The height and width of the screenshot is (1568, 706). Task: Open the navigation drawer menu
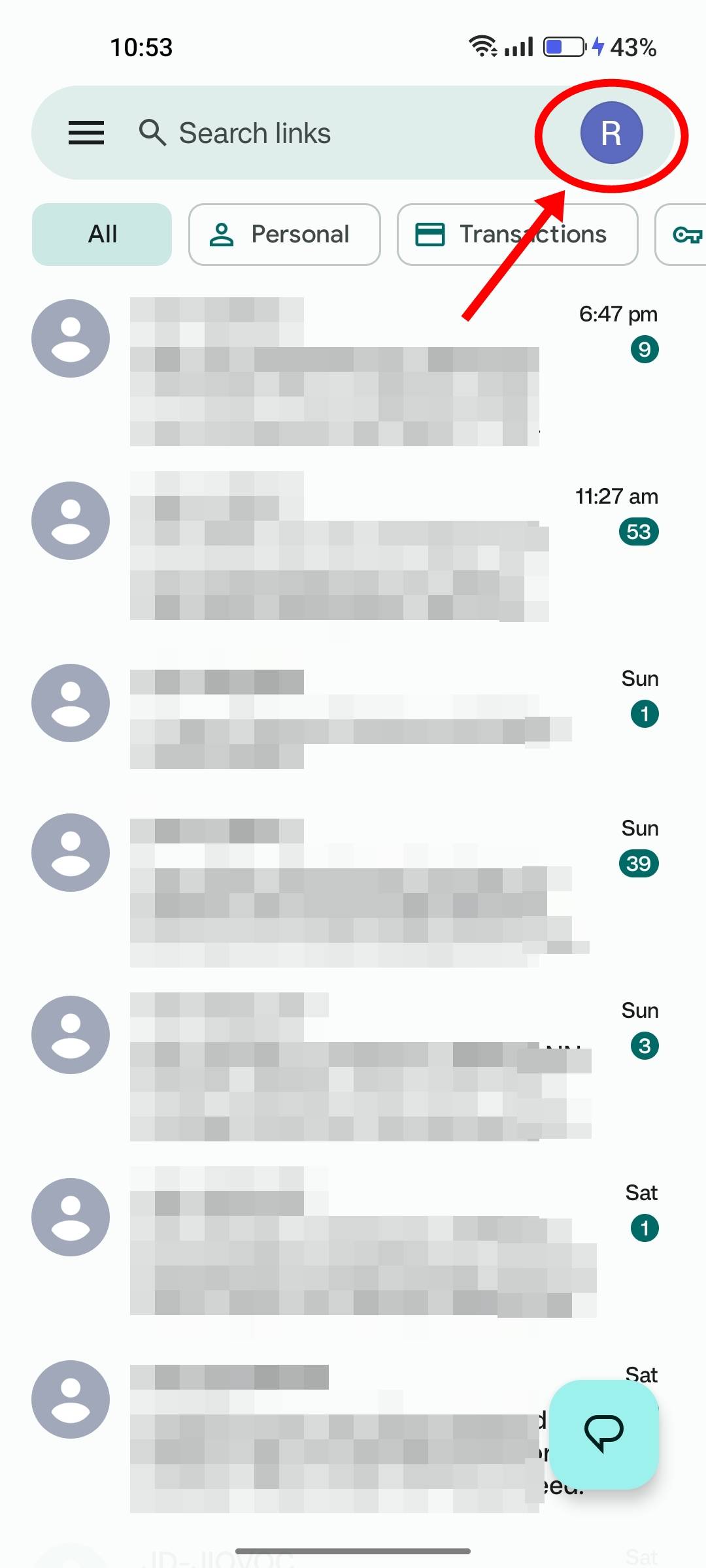pyautogui.click(x=86, y=133)
